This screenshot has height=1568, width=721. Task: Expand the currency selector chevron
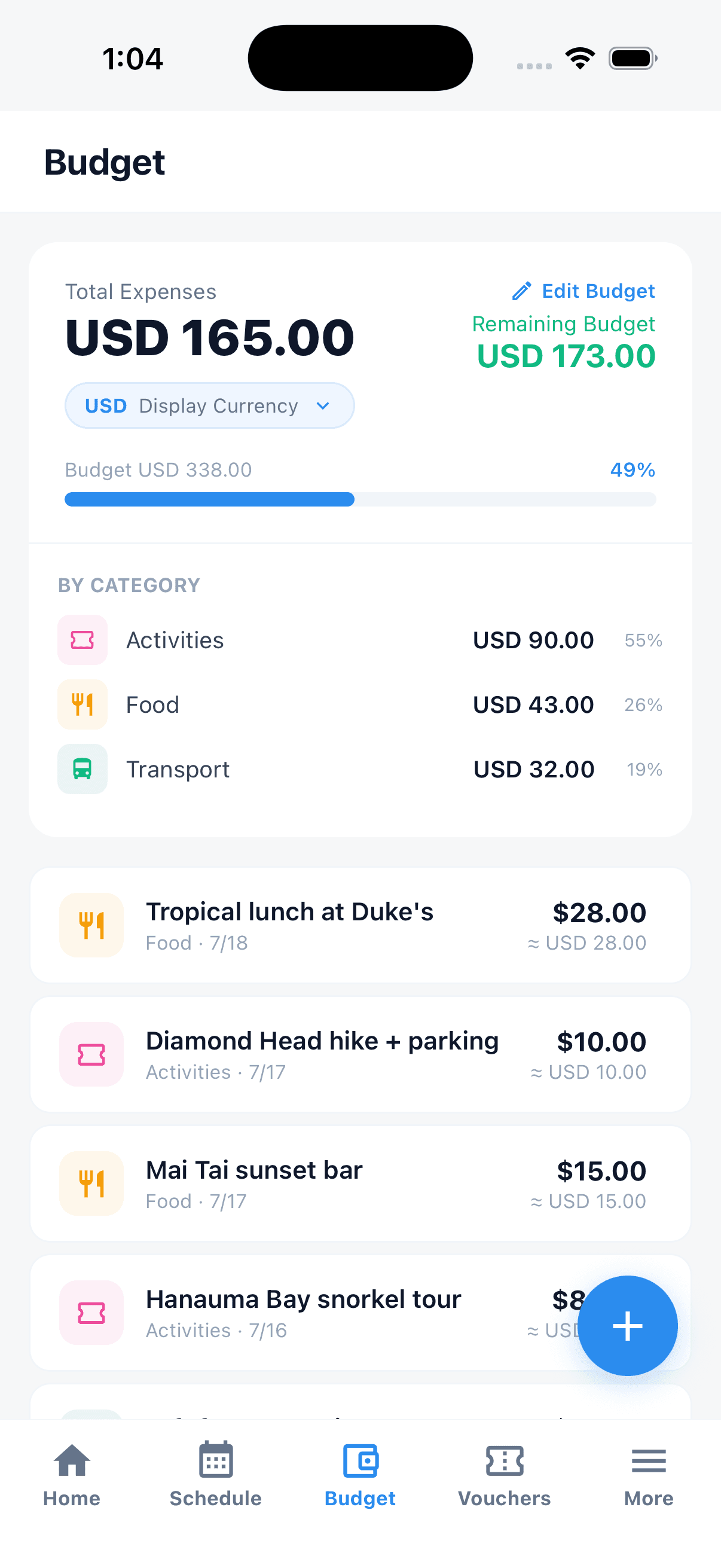(x=323, y=405)
